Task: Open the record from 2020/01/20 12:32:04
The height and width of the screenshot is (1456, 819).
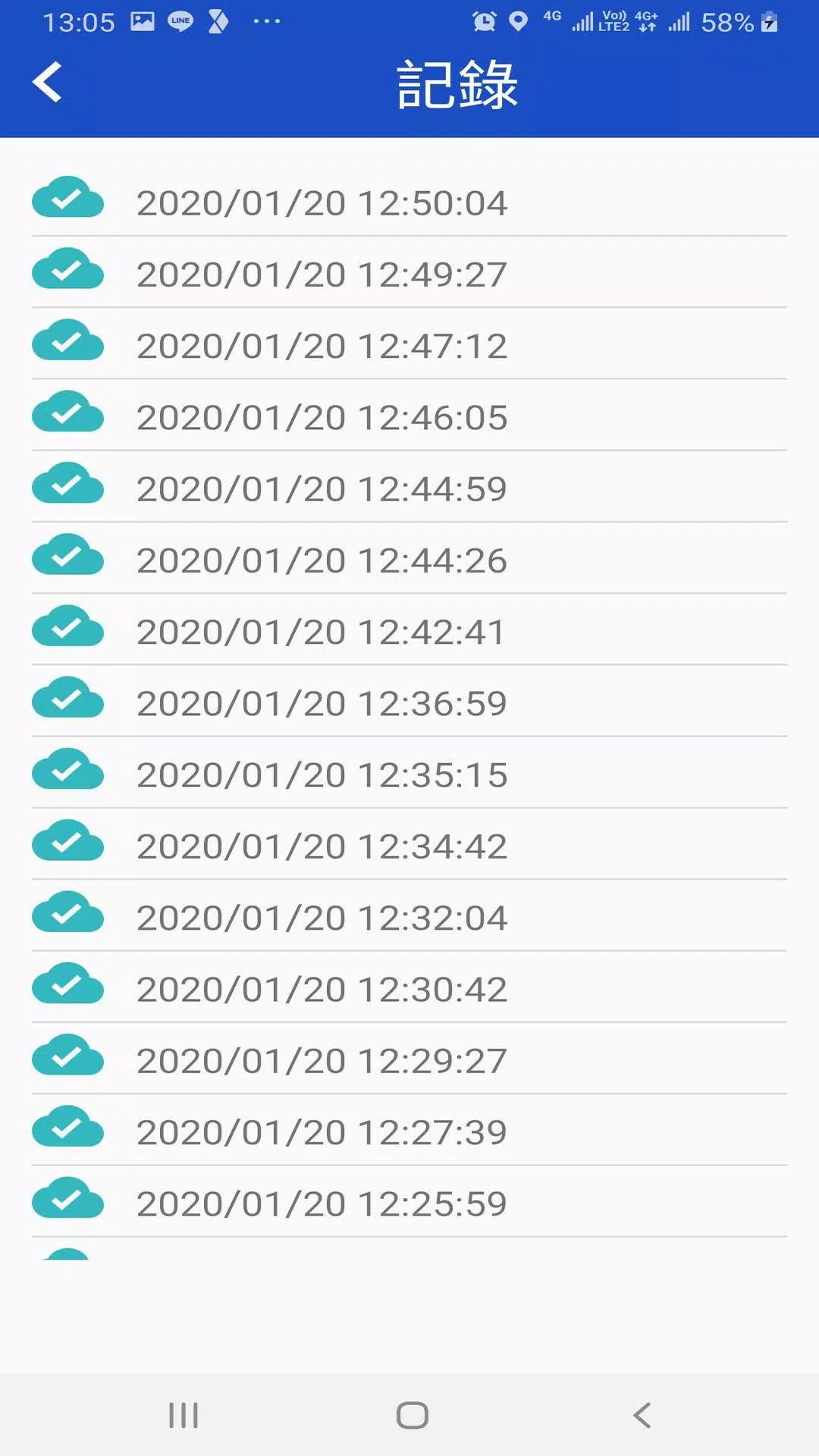Action: point(409,917)
